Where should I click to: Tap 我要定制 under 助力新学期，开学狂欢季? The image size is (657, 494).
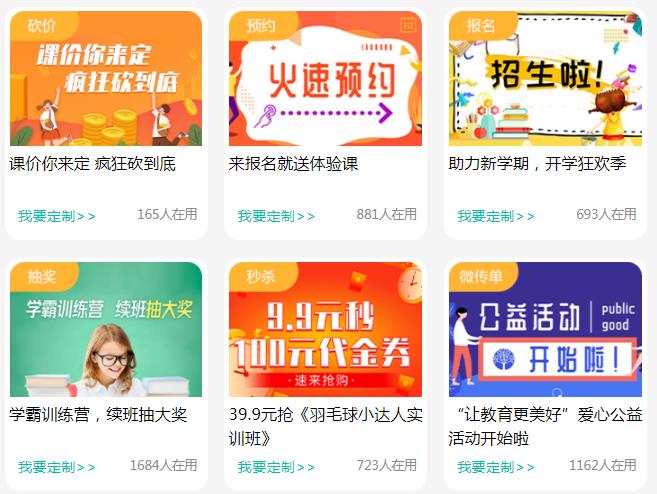pyautogui.click(x=496, y=216)
